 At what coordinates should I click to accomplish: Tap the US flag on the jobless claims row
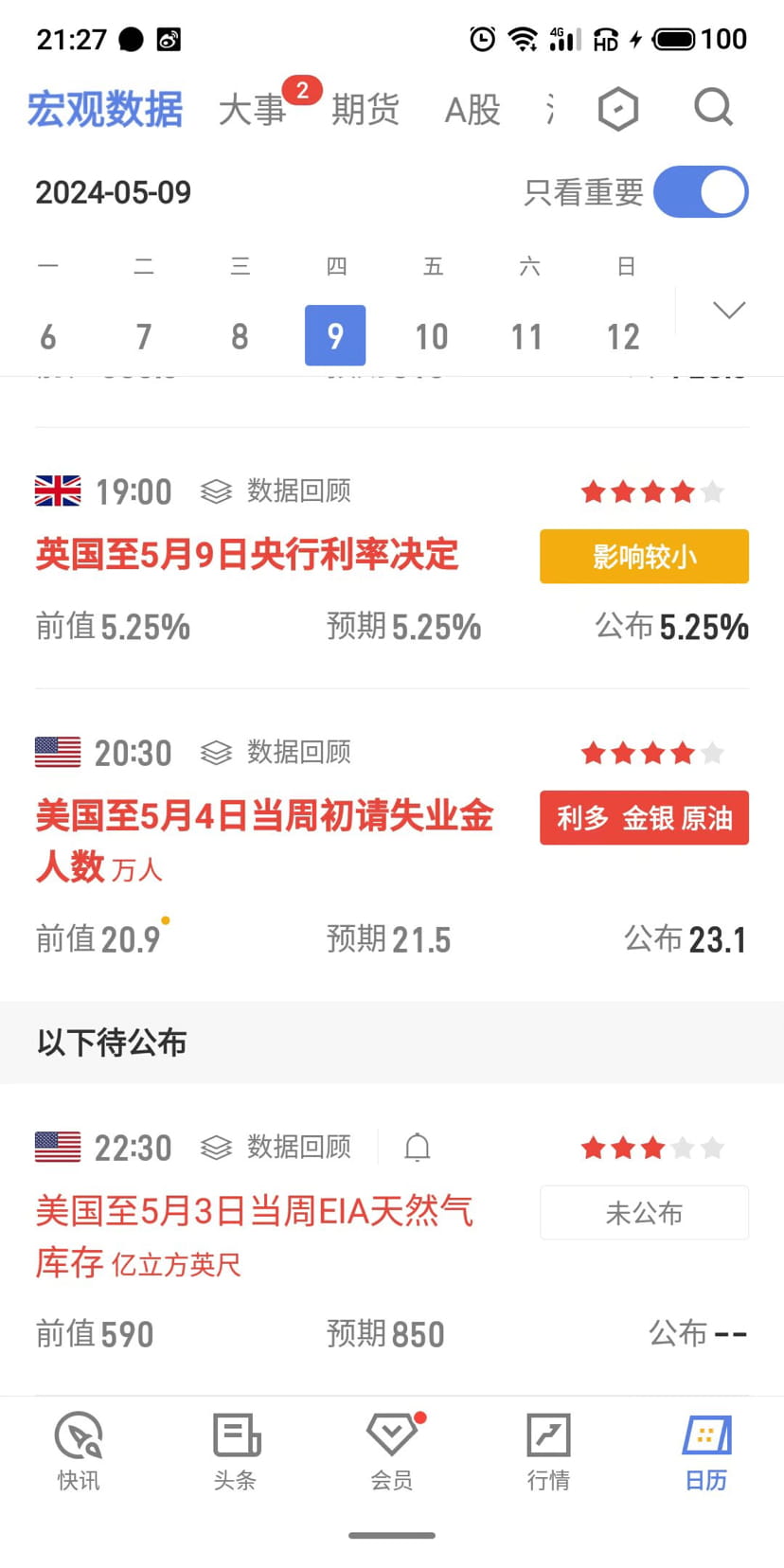[58, 752]
